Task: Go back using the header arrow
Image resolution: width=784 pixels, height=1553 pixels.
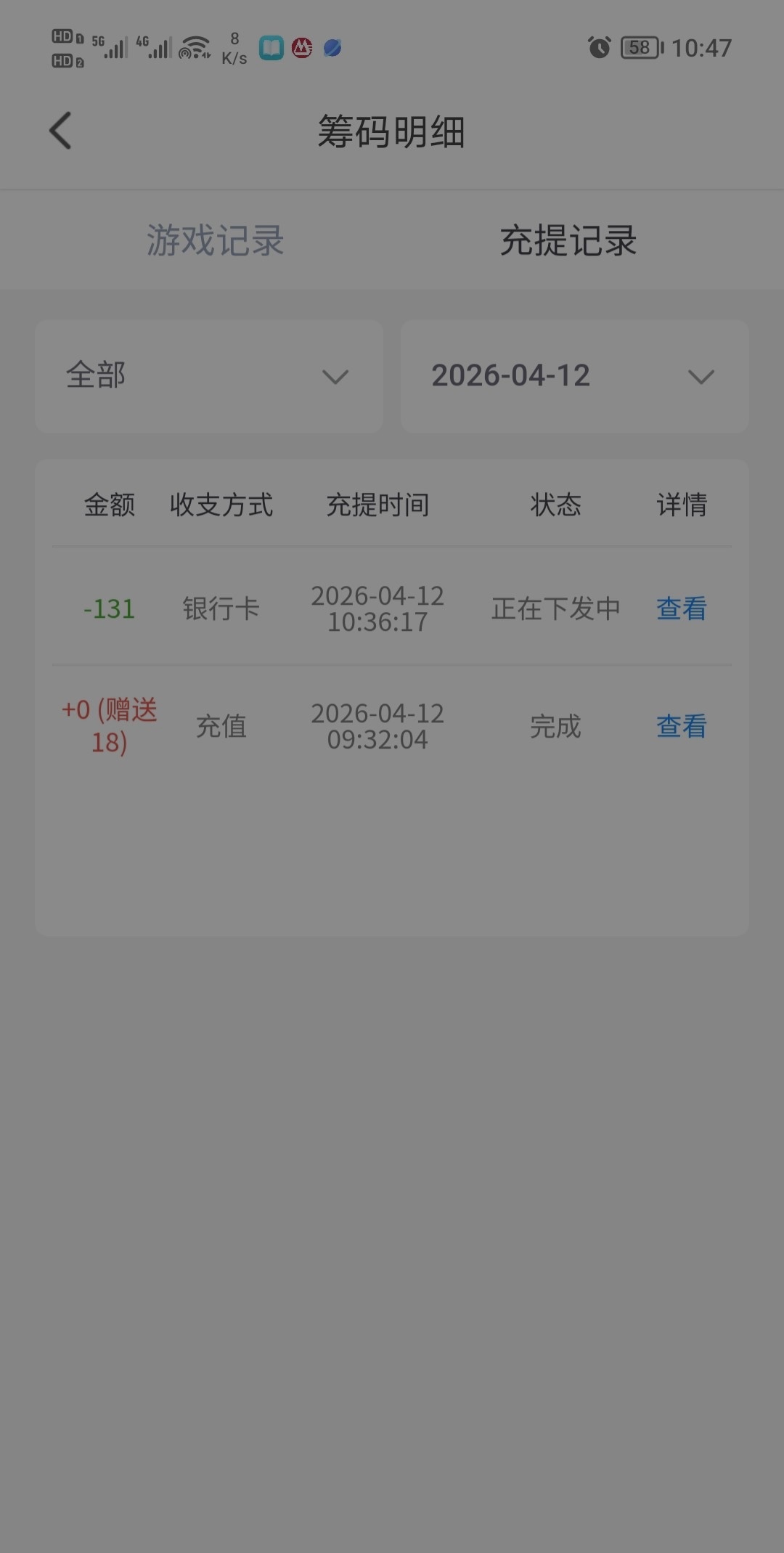Action: coord(60,131)
